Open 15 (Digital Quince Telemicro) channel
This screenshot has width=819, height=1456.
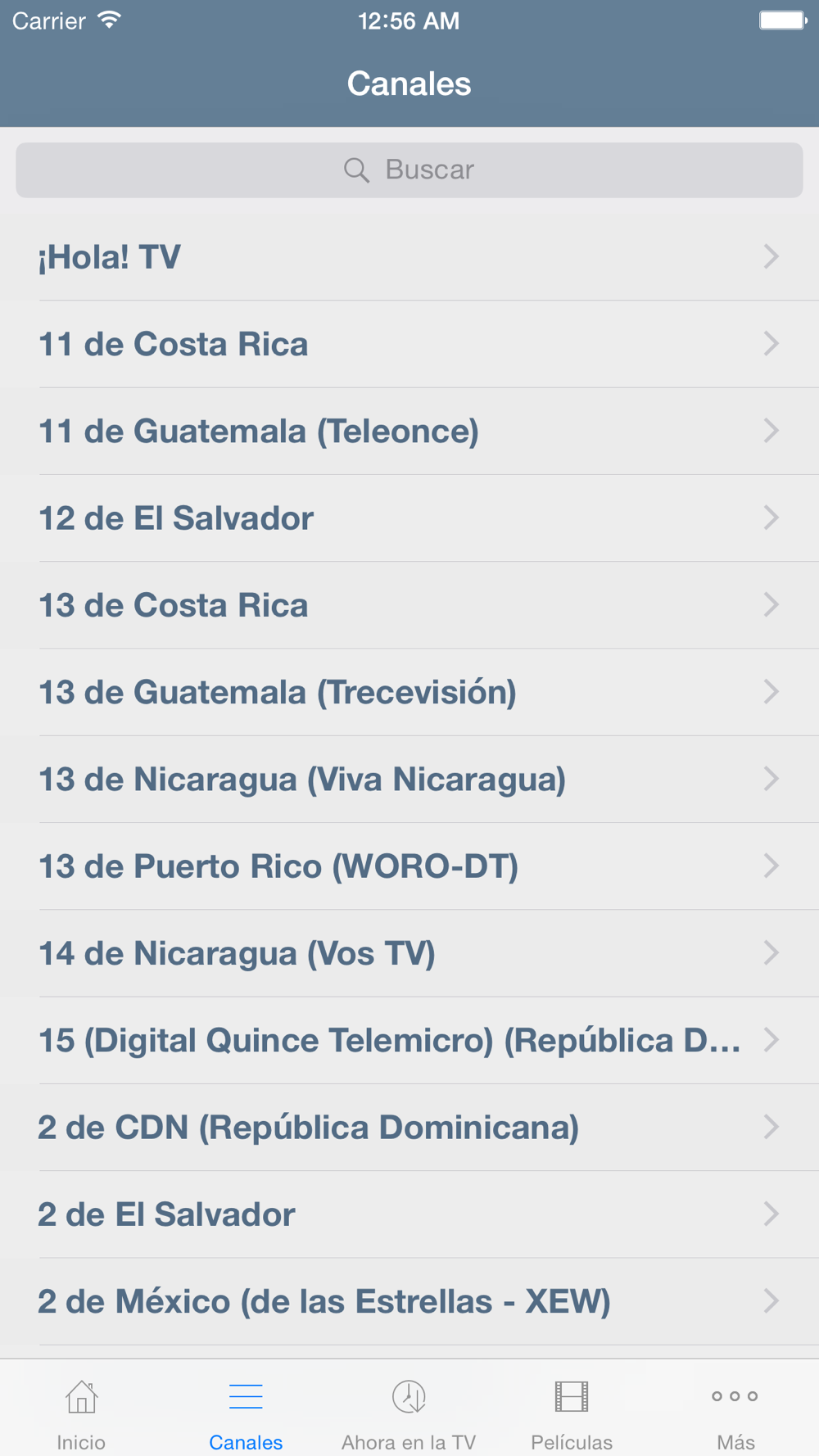[x=409, y=1041]
